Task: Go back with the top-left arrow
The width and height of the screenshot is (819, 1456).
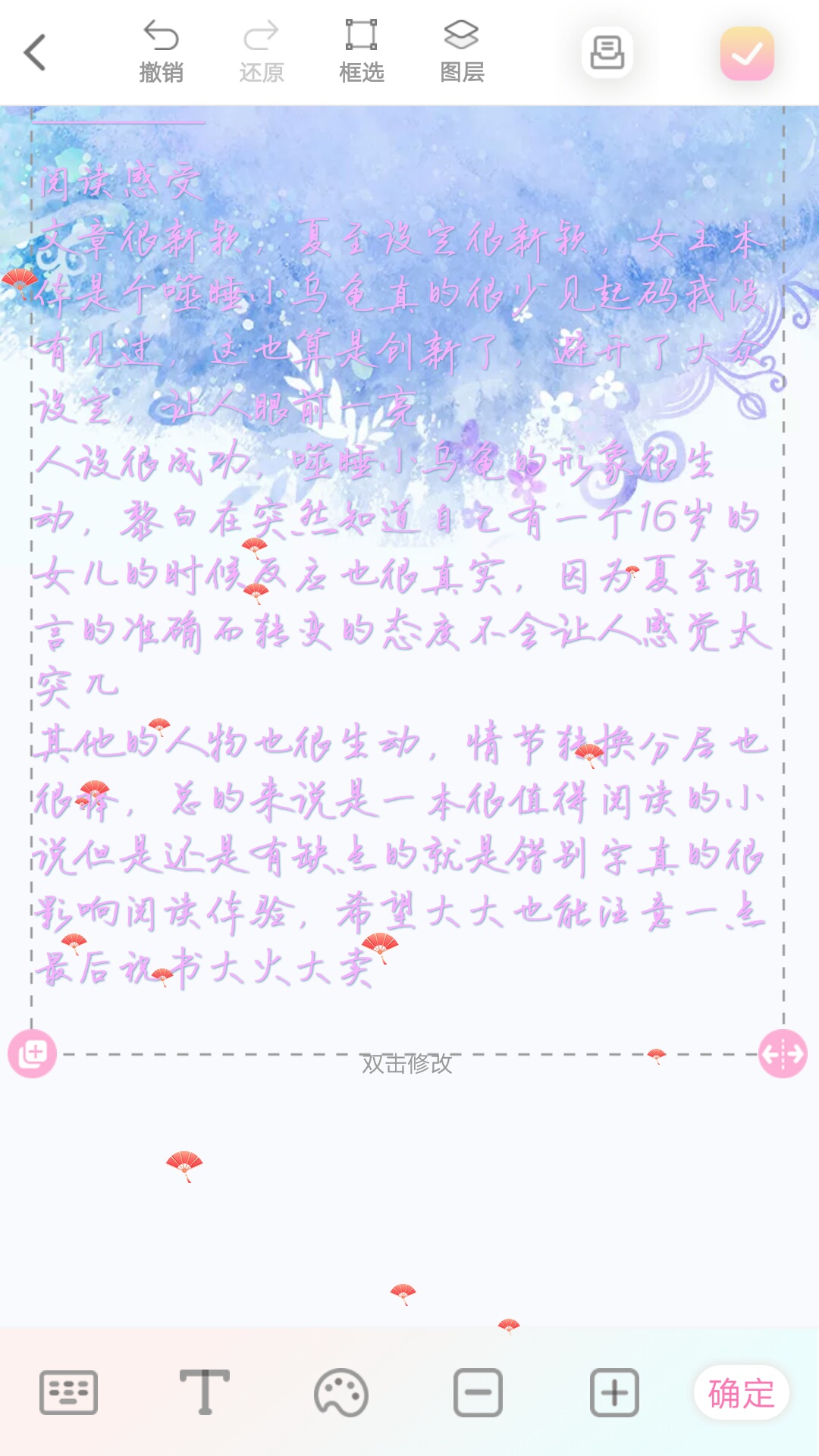Action: (x=36, y=52)
